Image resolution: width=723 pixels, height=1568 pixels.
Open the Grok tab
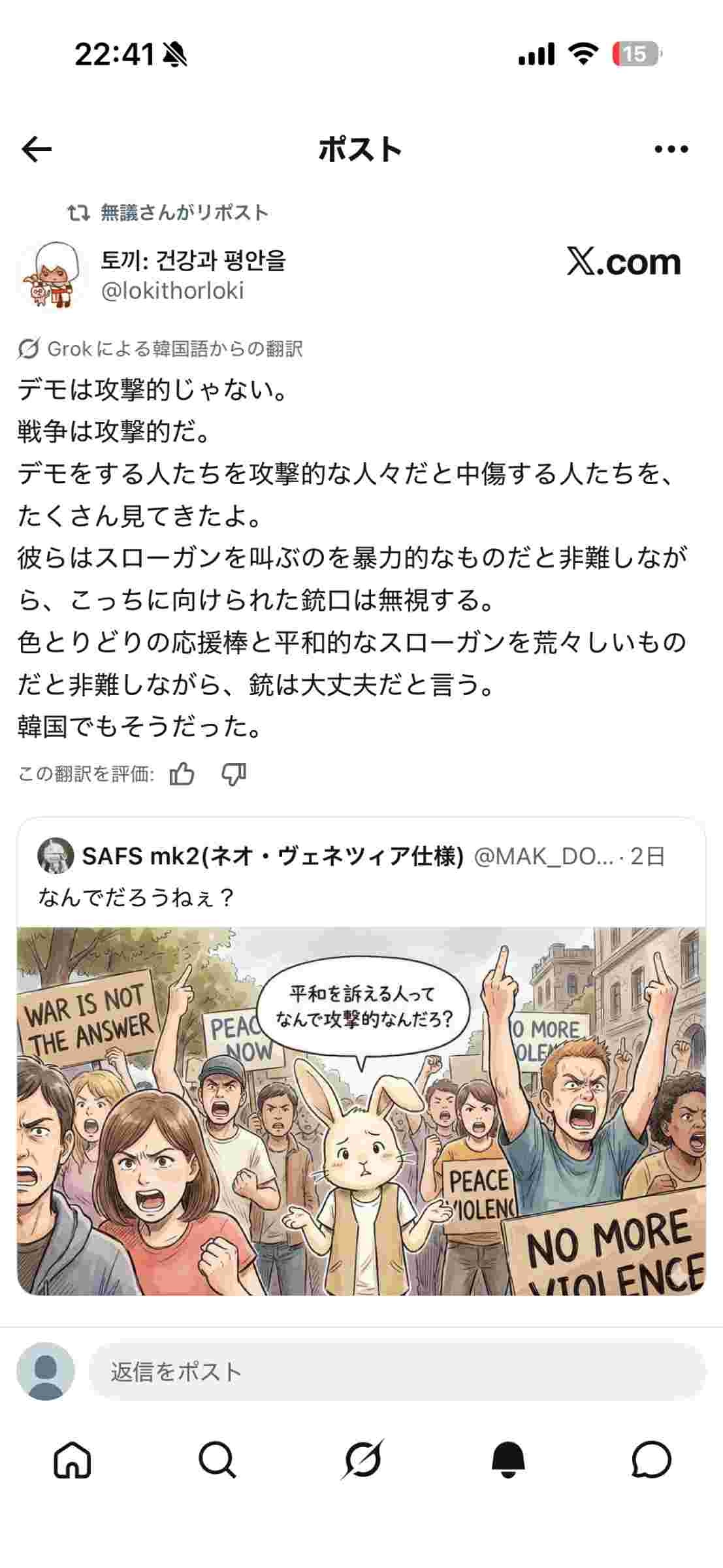coord(362,1460)
